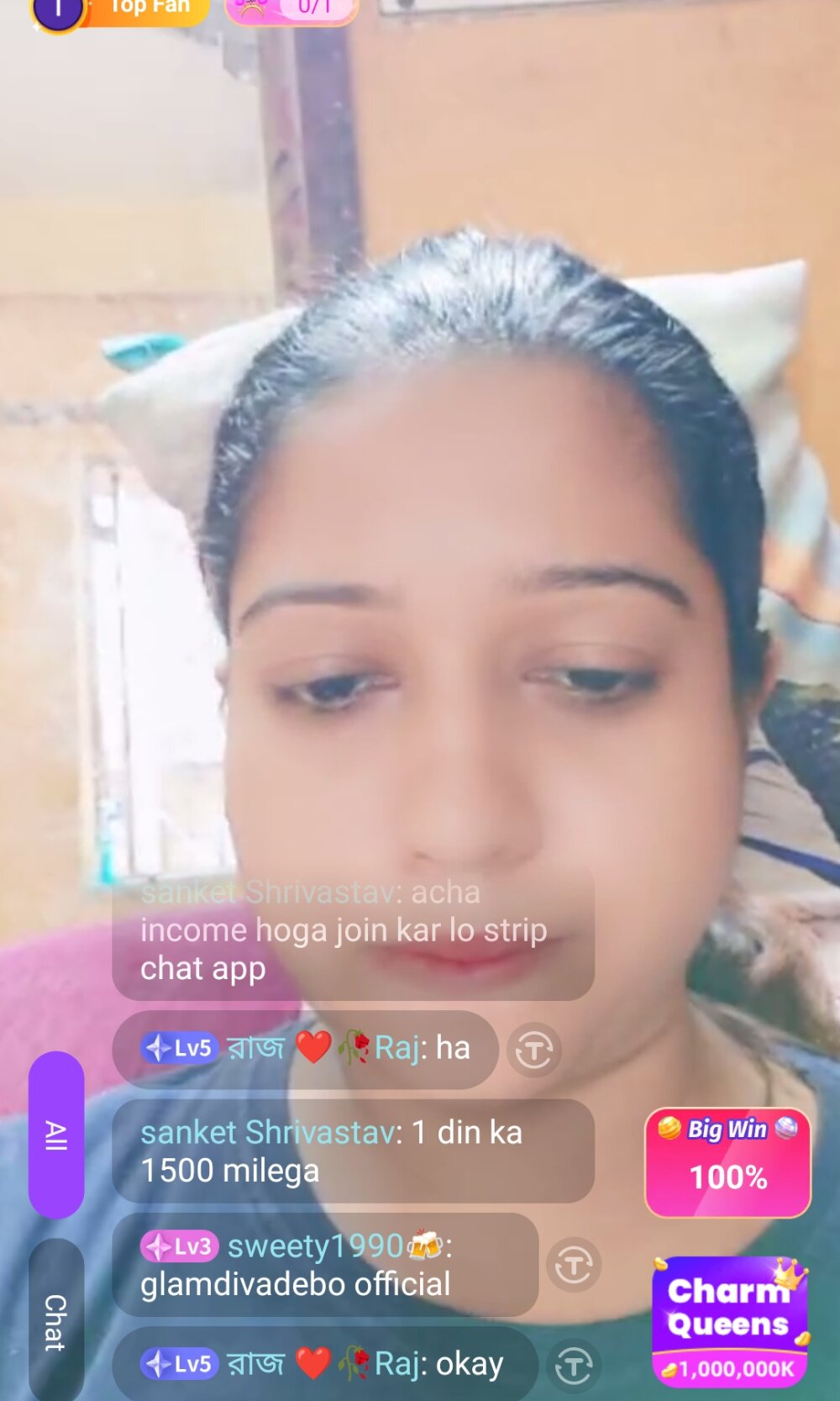The image size is (840, 1401).
Task: Open the Big Win 100% banner
Action: click(x=727, y=1162)
